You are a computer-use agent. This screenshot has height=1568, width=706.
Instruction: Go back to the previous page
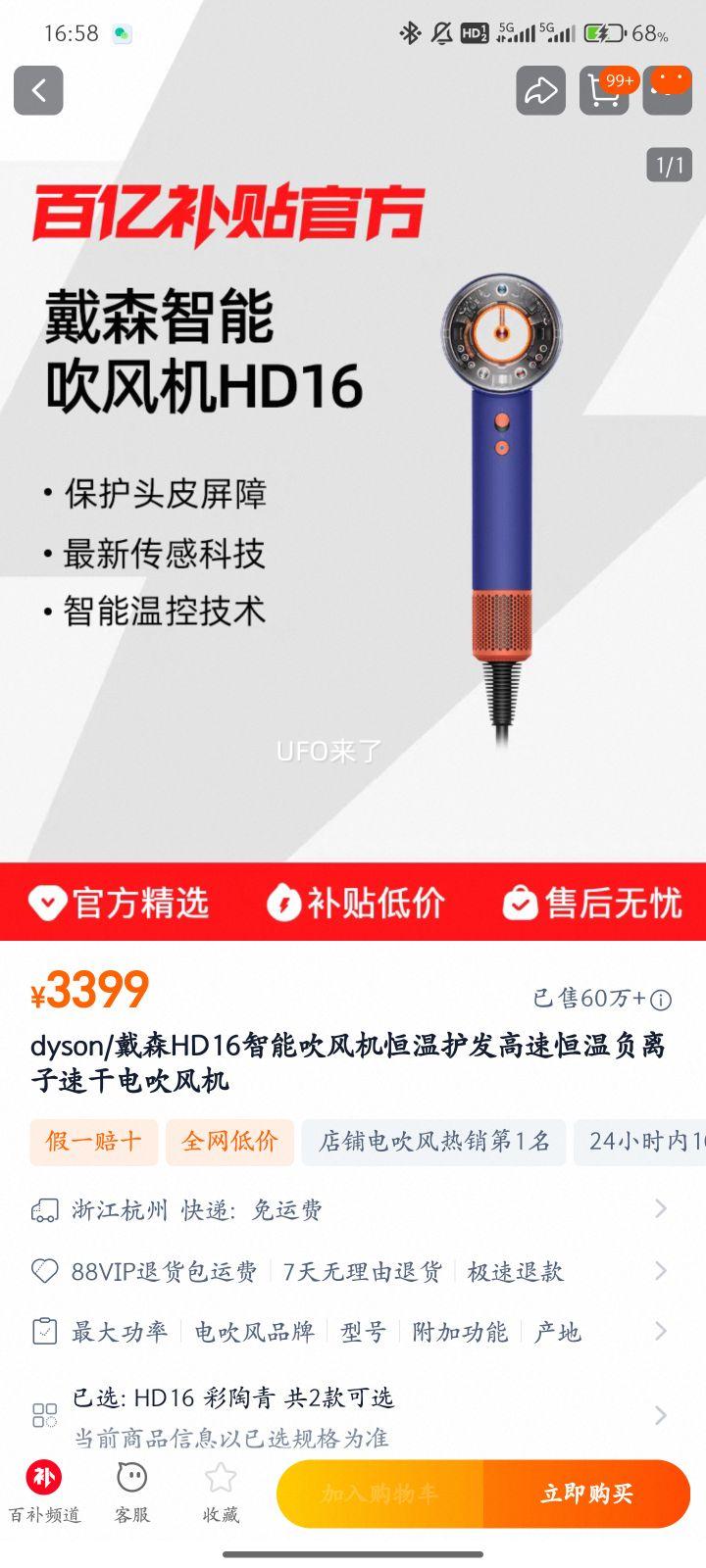coord(38,90)
